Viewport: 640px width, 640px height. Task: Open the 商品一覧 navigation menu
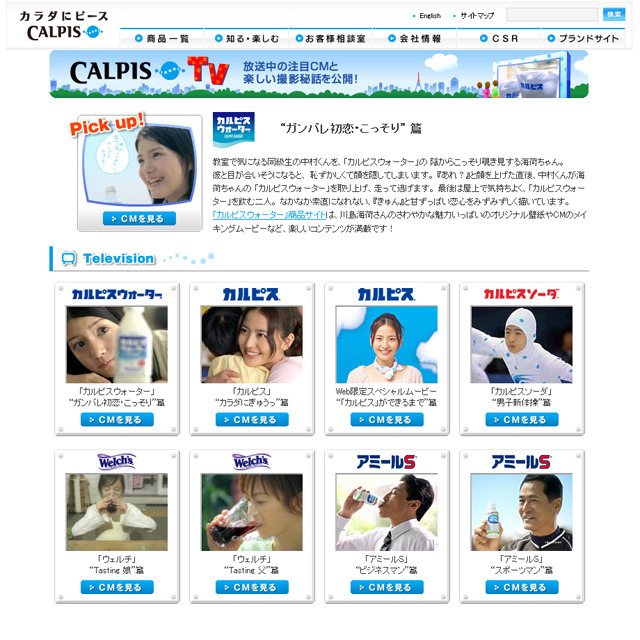click(x=162, y=38)
